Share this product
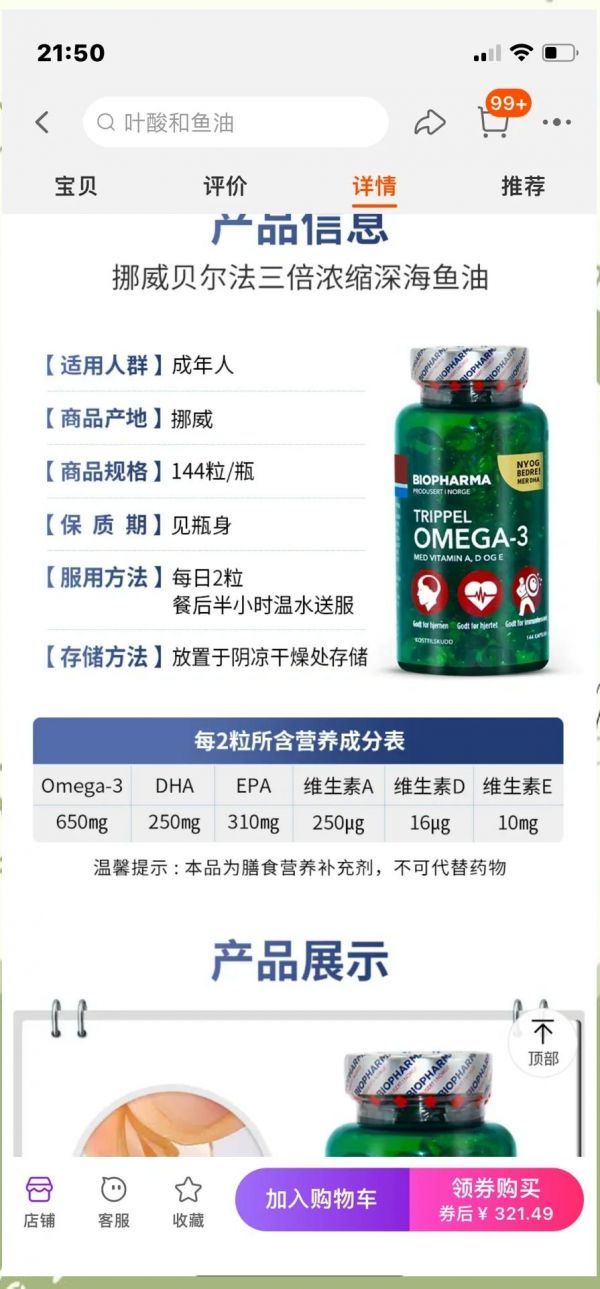The width and height of the screenshot is (600, 1289). (x=429, y=123)
